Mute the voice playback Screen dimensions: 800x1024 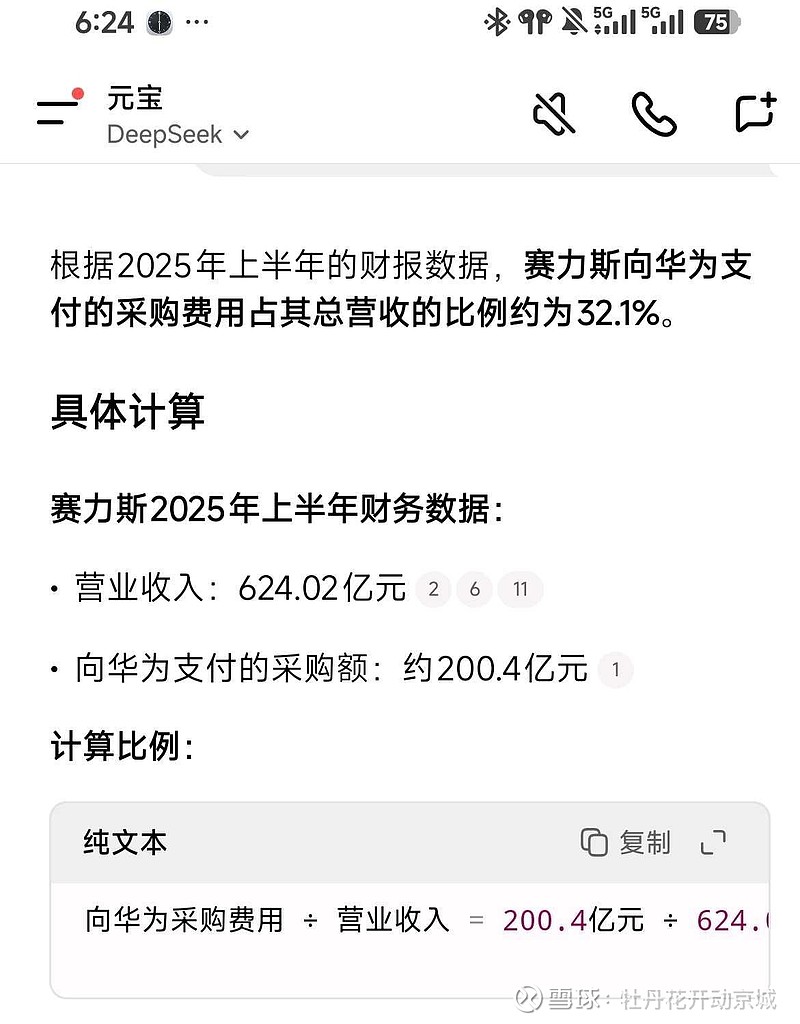click(553, 115)
